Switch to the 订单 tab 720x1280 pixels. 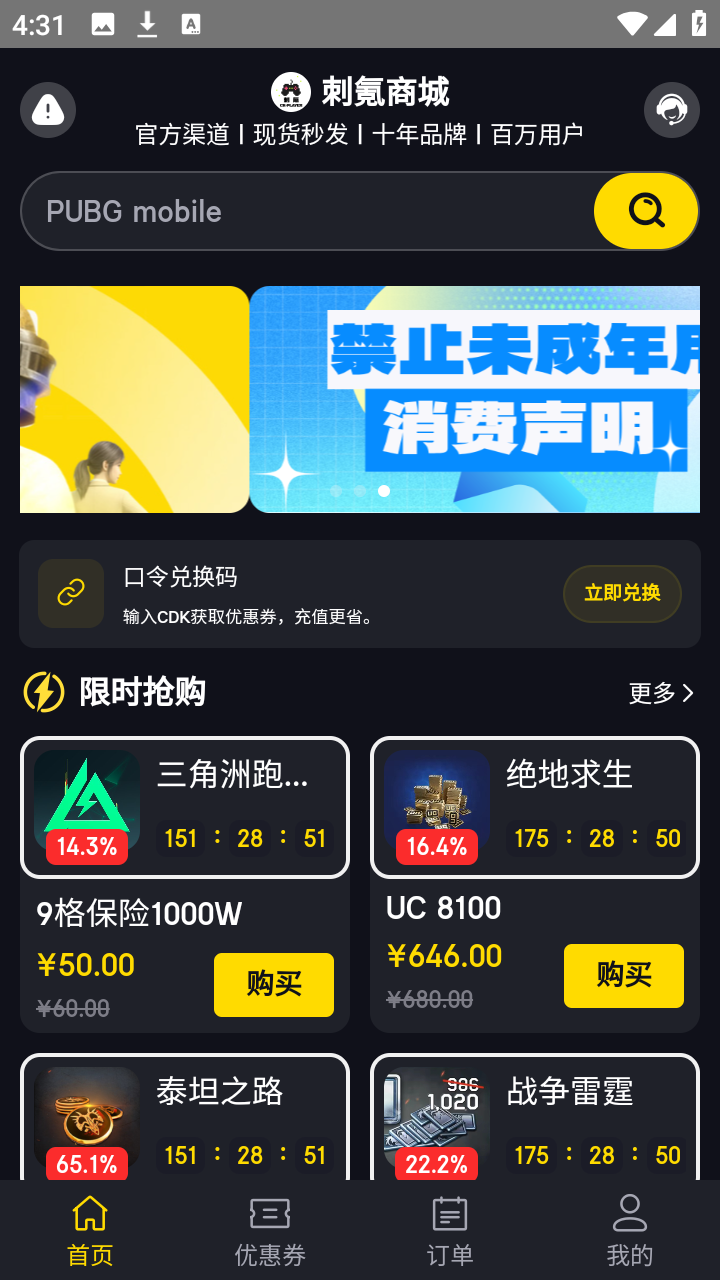450,1232
